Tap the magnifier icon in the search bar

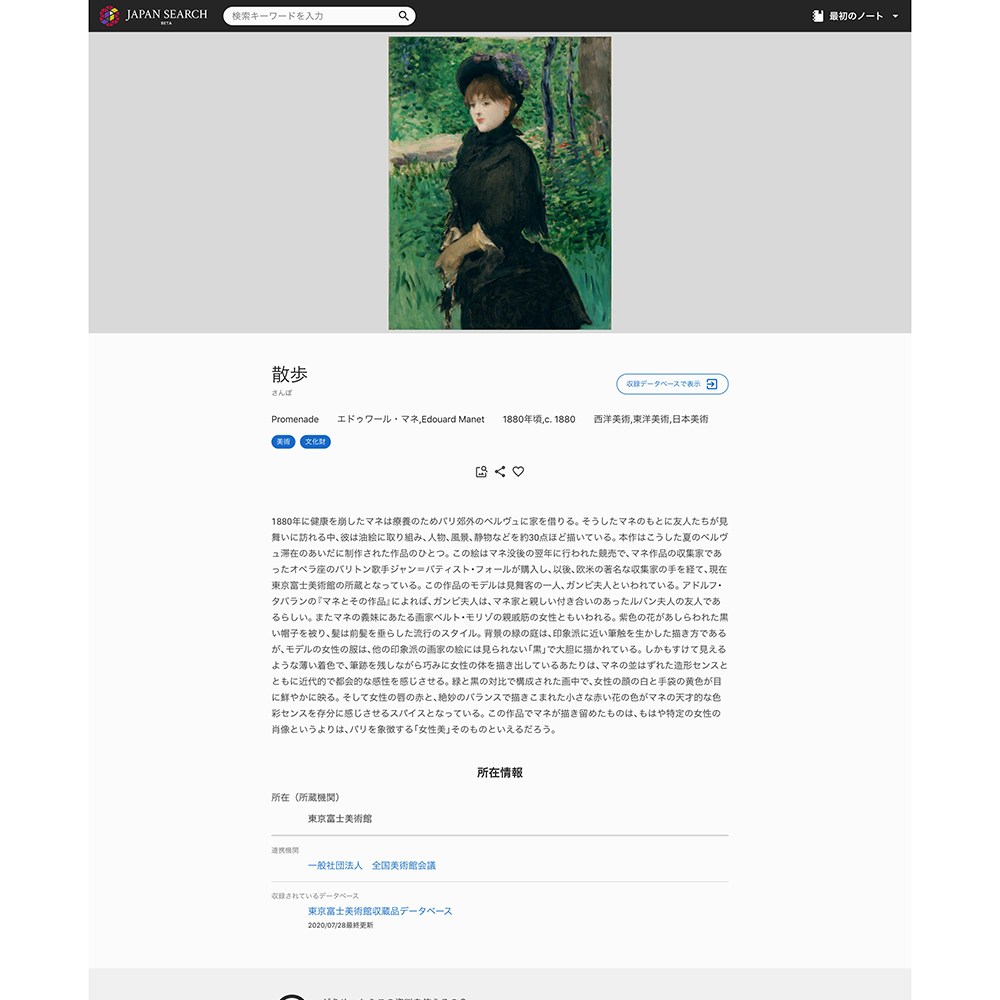click(x=404, y=16)
